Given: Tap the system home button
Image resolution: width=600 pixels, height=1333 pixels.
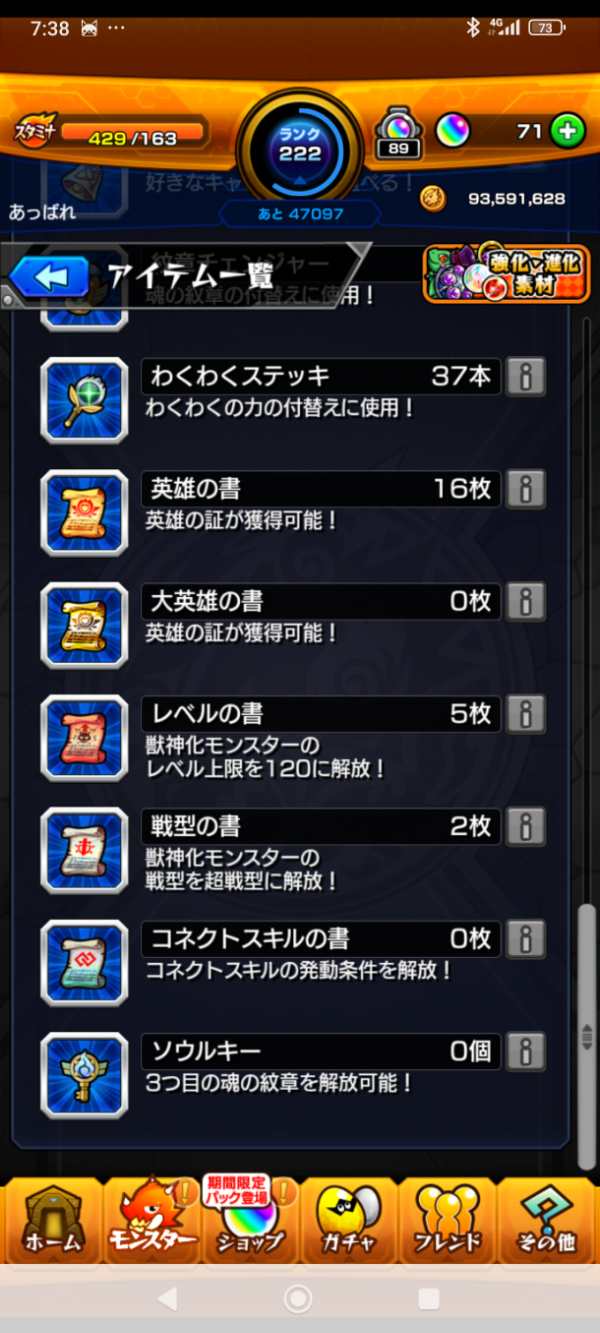Looking at the screenshot, I should coord(298,1299).
